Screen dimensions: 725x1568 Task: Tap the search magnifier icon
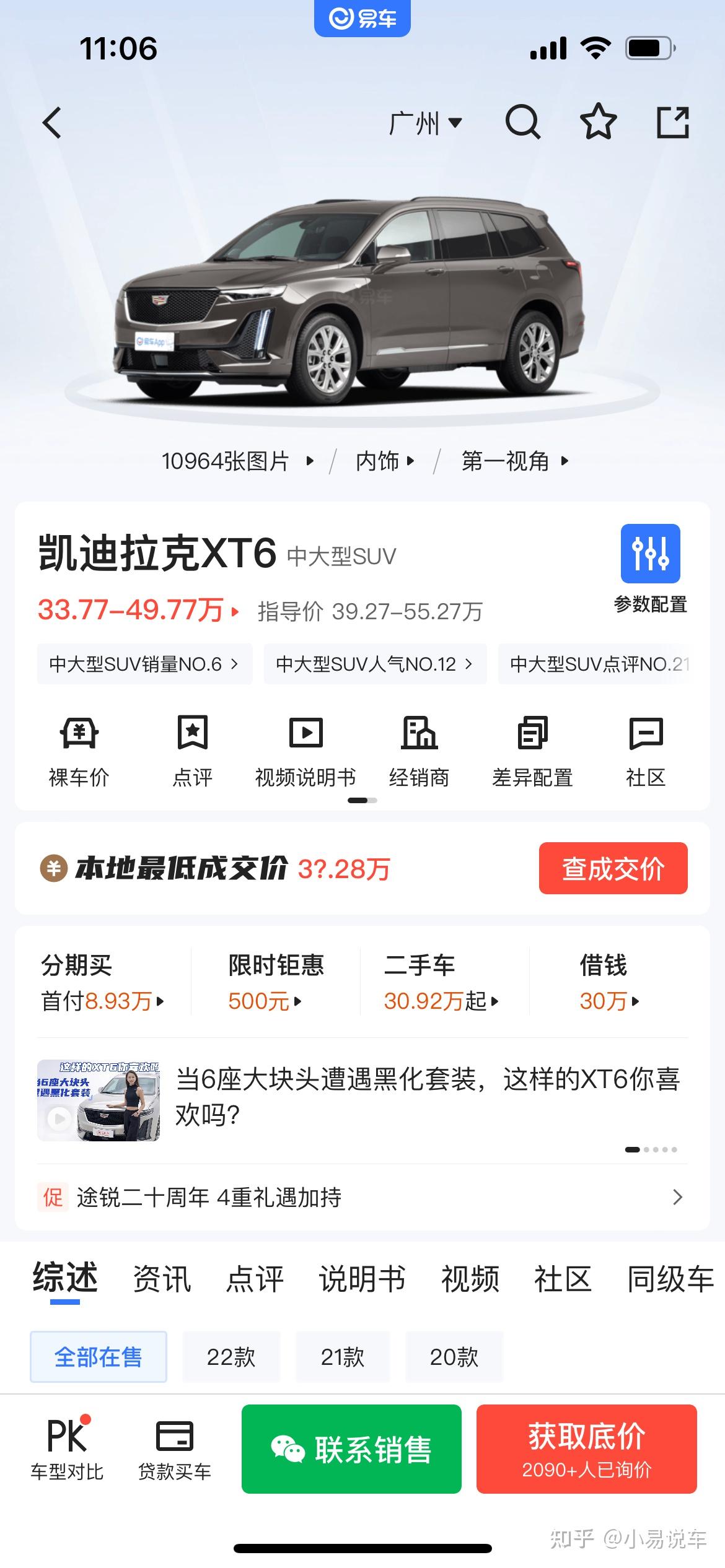(524, 123)
